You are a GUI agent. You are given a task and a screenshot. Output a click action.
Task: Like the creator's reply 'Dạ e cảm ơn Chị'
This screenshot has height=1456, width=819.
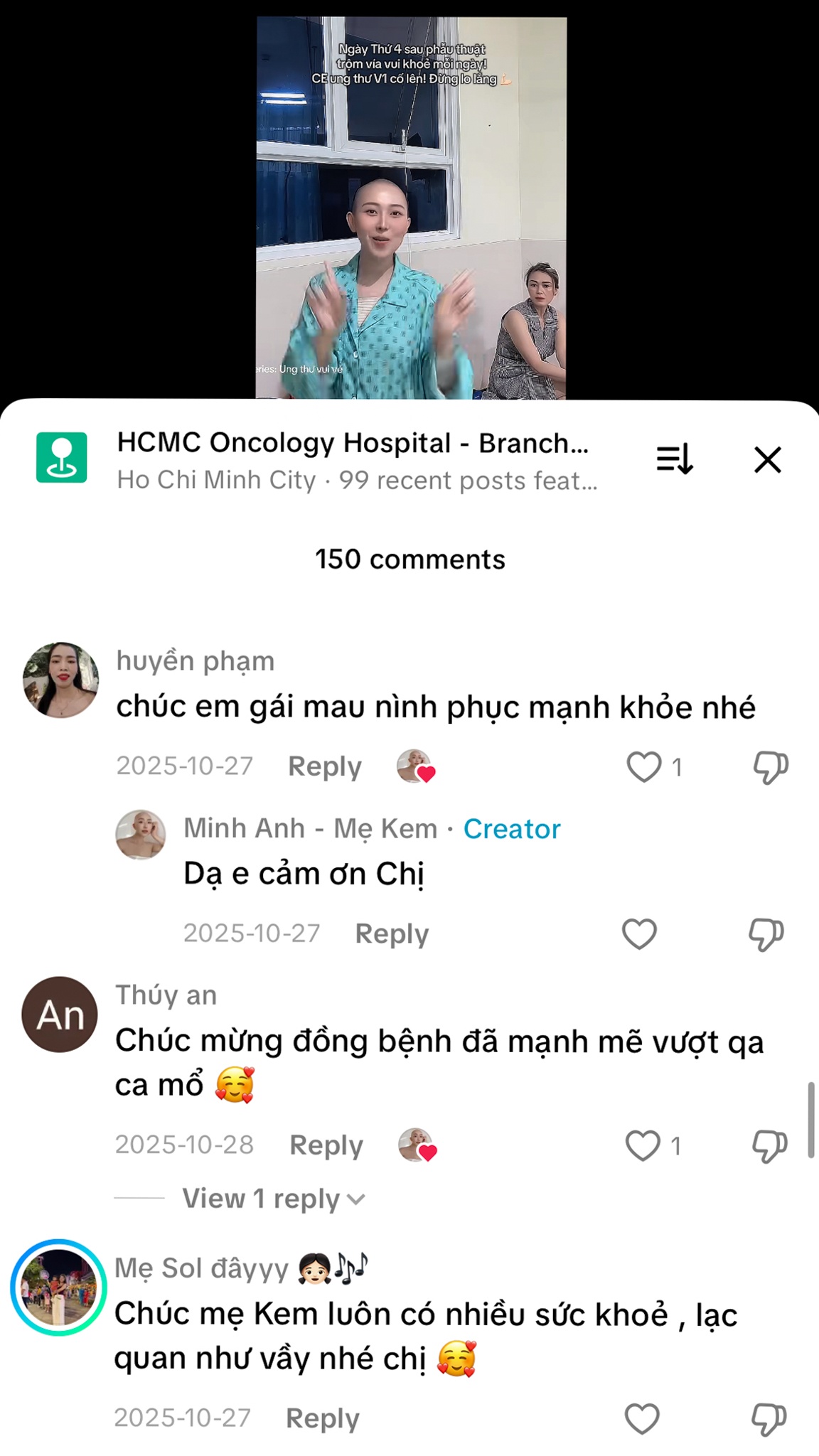point(639,933)
